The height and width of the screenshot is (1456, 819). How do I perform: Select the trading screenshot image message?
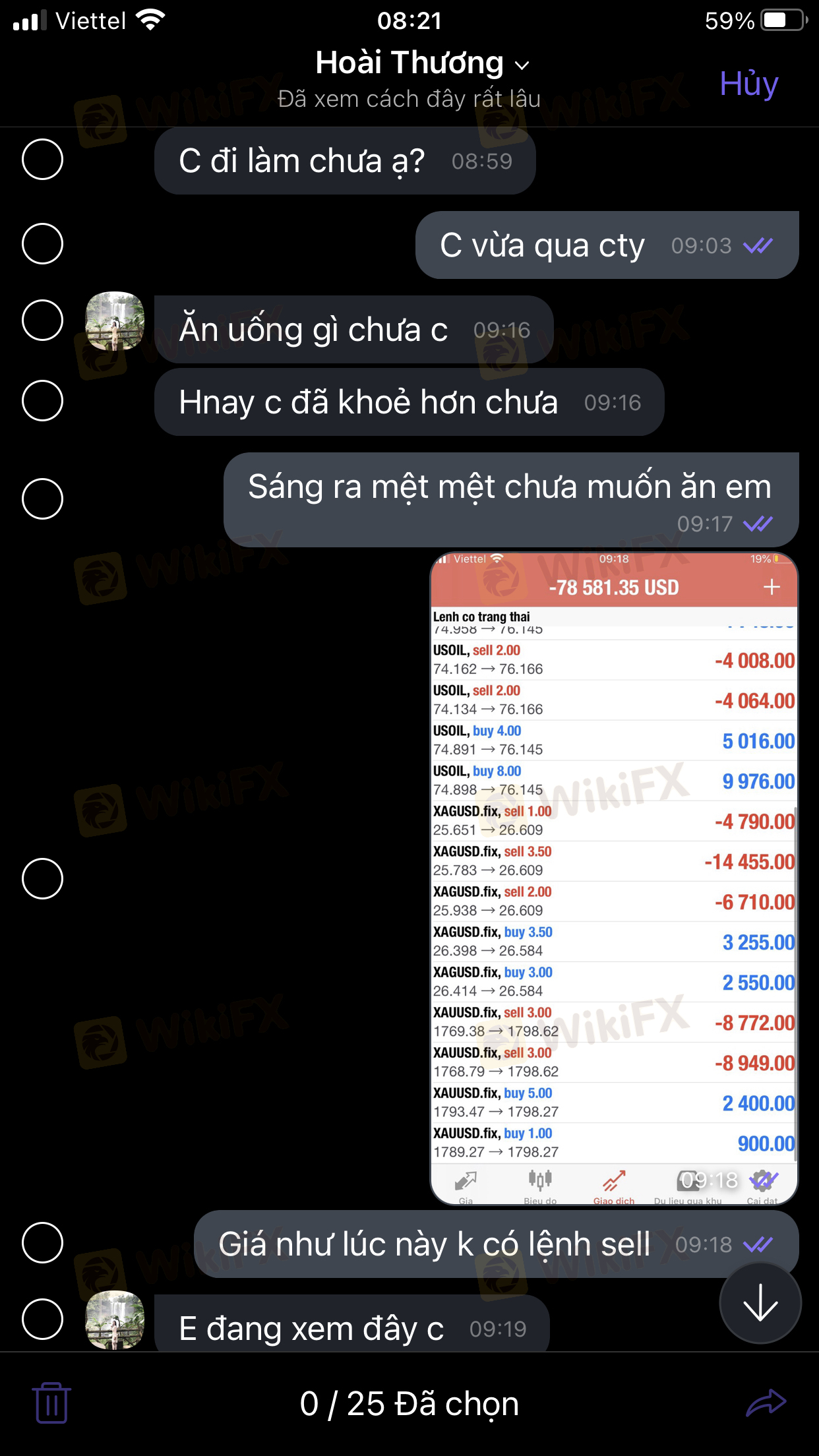(42, 879)
